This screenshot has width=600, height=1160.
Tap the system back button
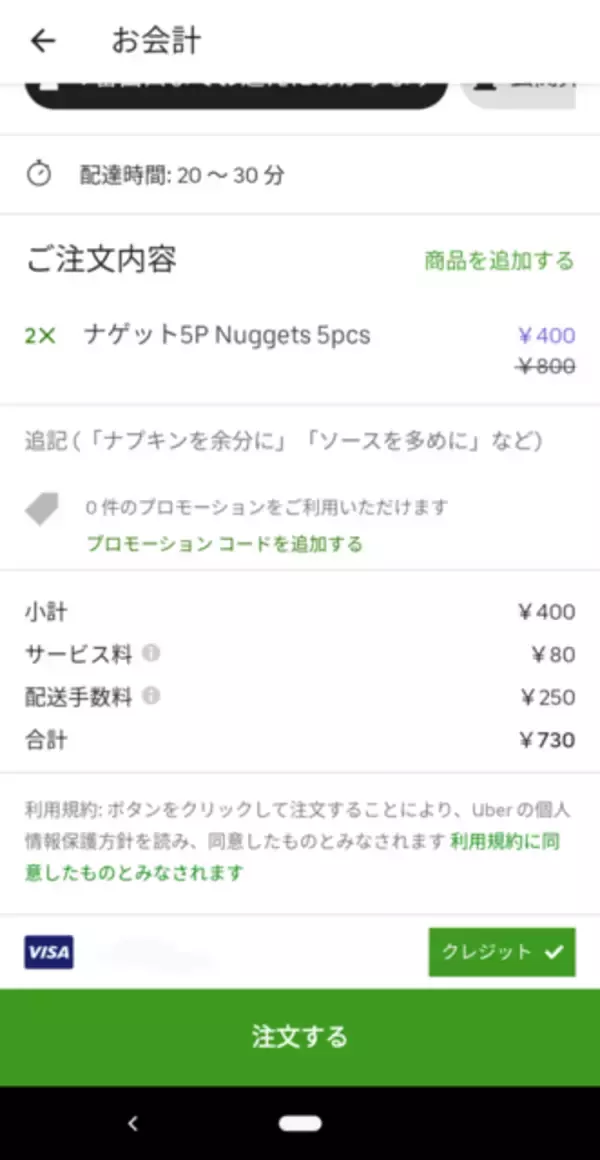pyautogui.click(x=133, y=1123)
